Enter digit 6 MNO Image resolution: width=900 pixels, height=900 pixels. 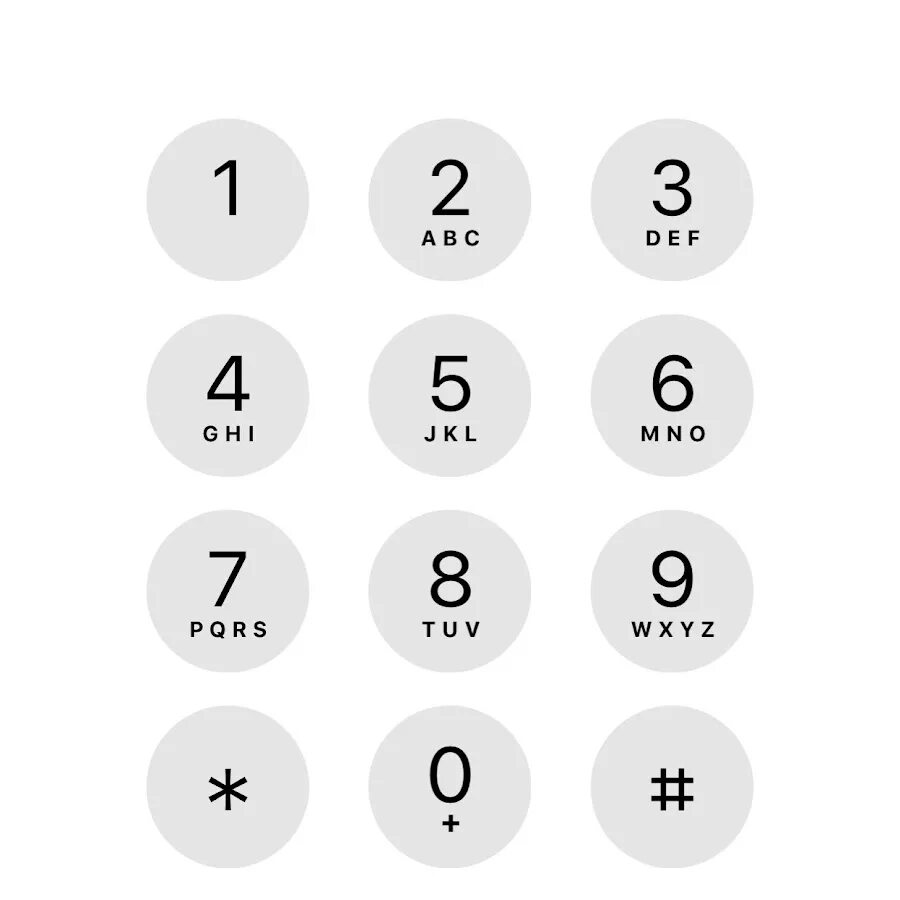tap(672, 396)
